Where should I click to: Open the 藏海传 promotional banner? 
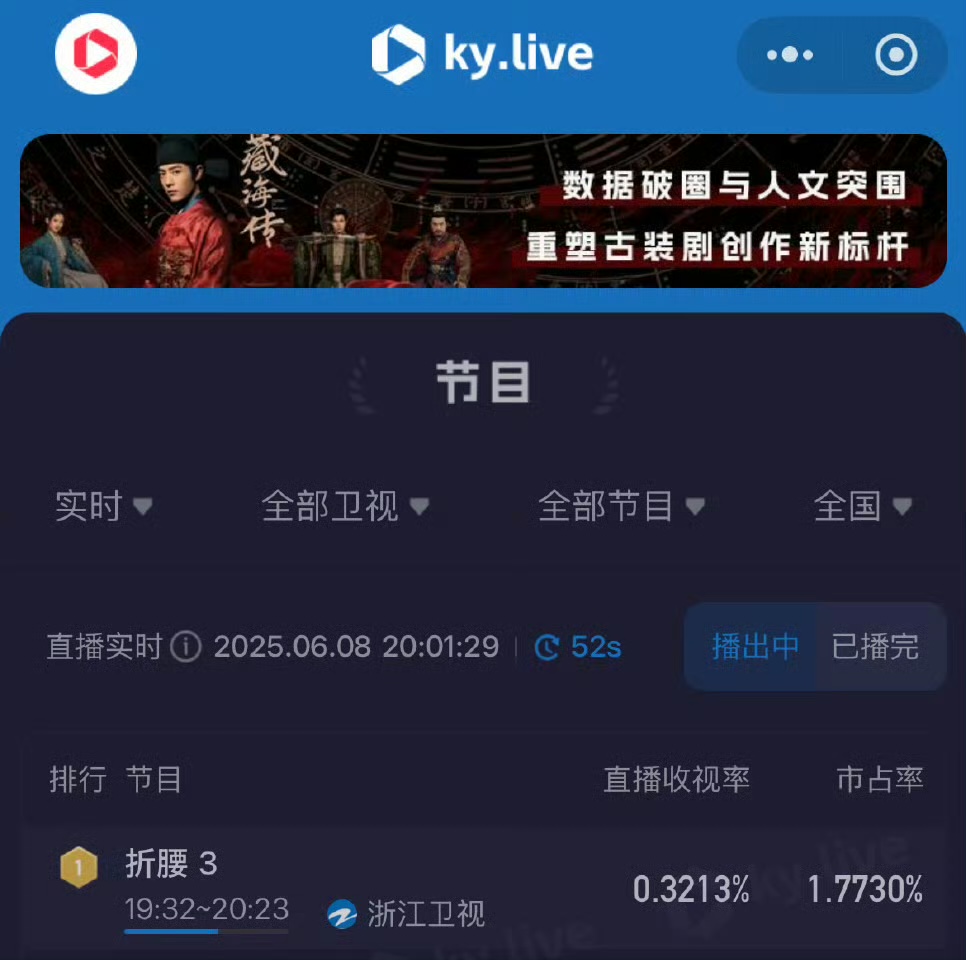[483, 211]
